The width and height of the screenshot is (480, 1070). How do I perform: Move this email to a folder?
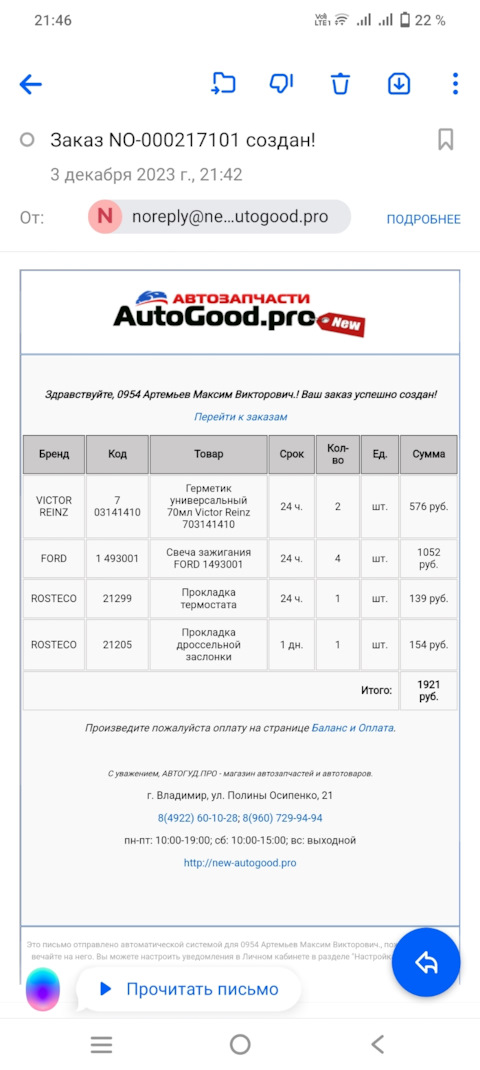223,84
